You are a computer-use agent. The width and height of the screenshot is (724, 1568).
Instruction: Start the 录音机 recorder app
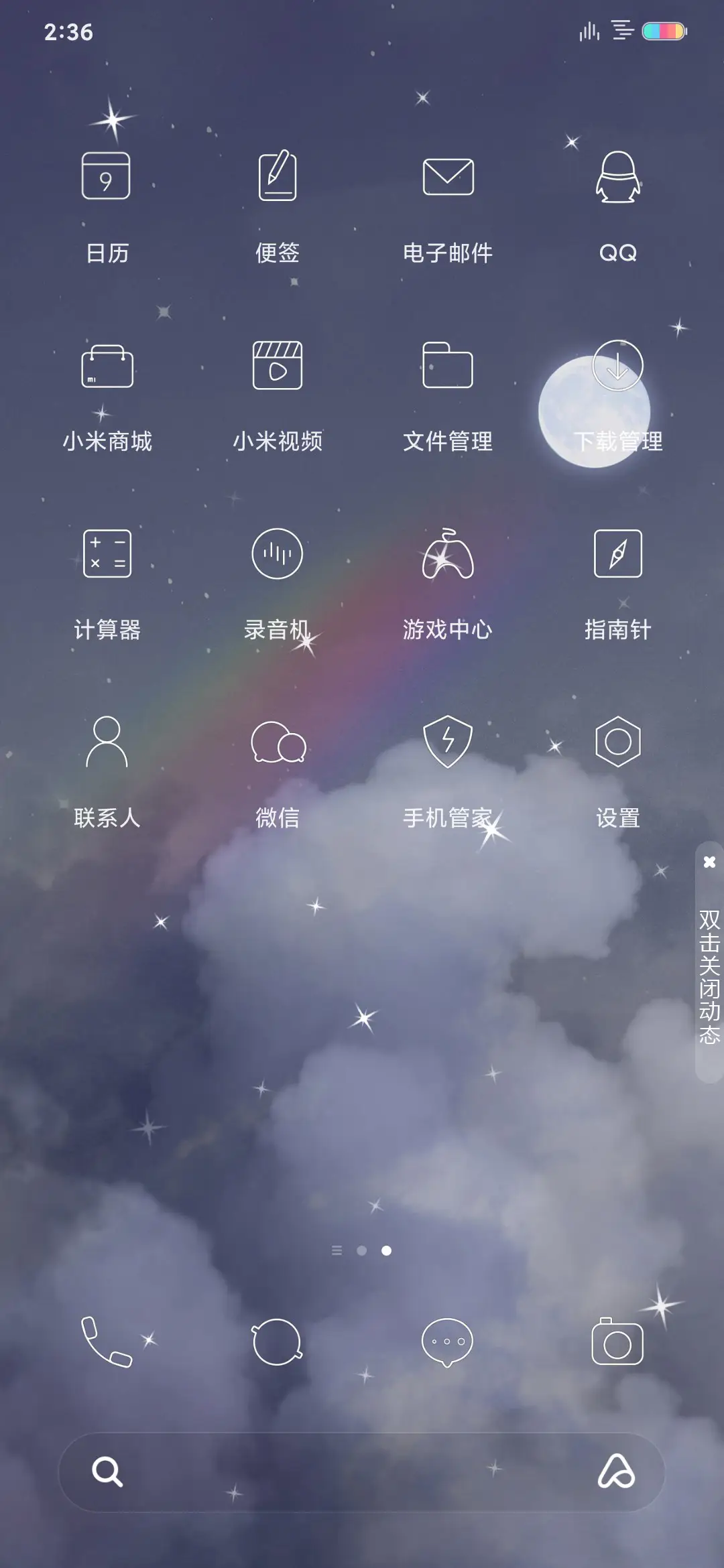278,555
